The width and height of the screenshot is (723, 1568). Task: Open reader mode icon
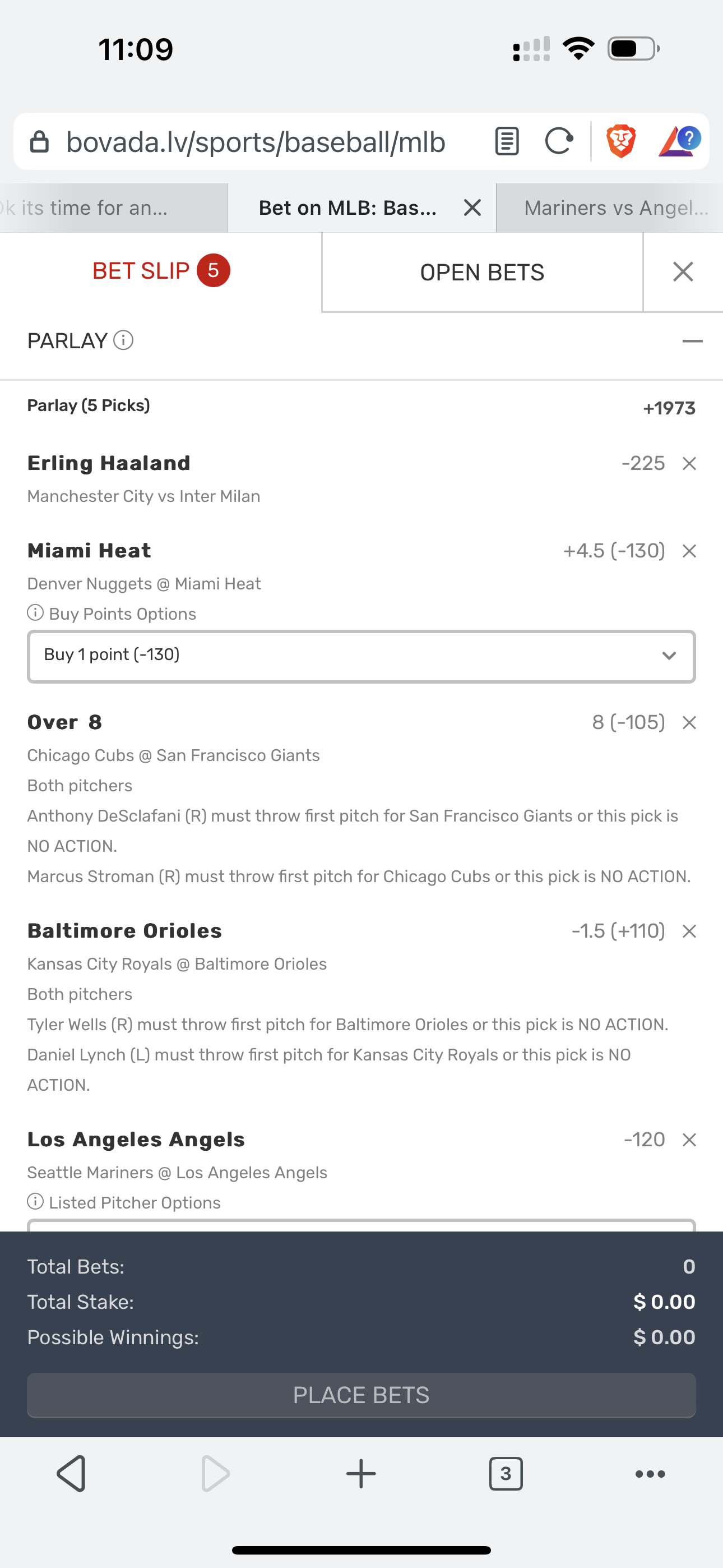[x=506, y=142]
